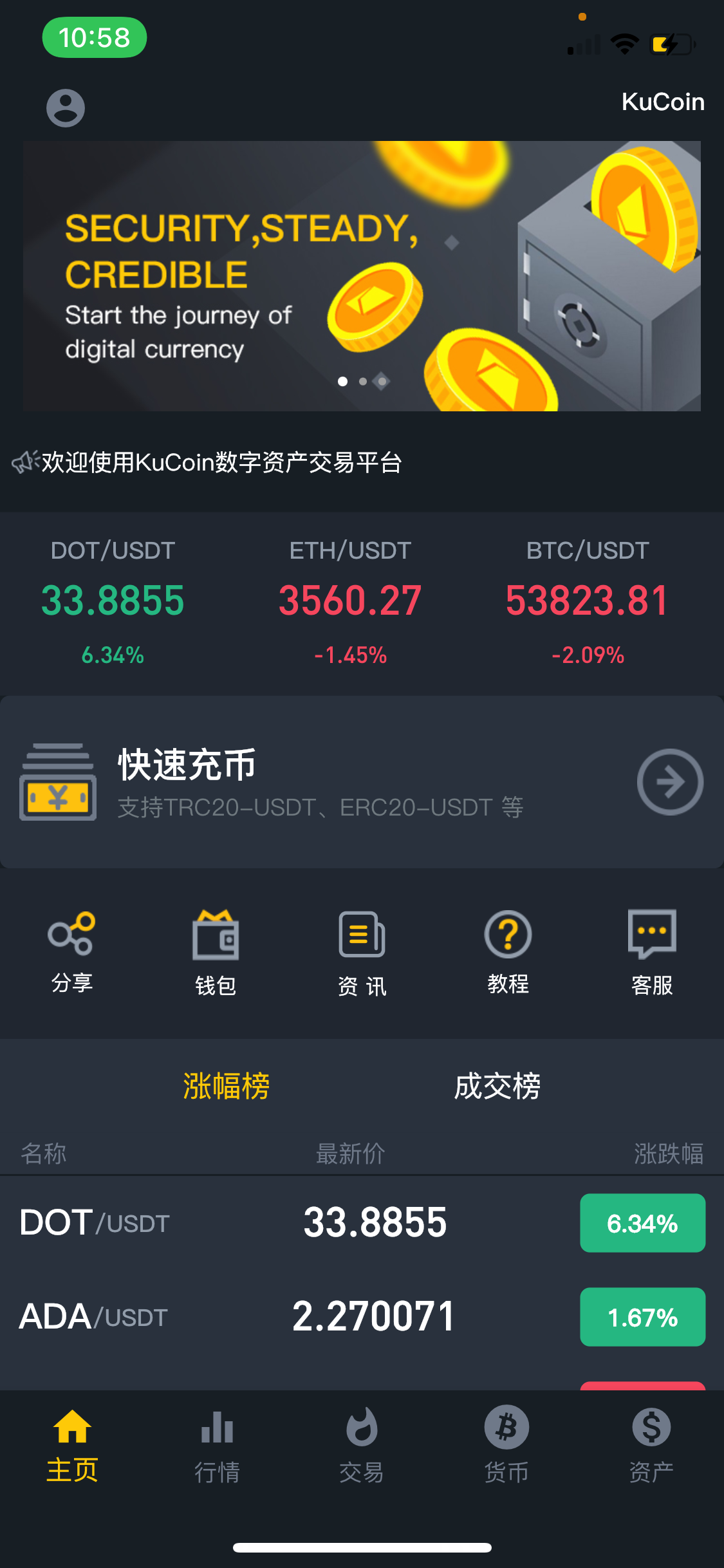Open 教程 tutorial shortcut
The image size is (724, 1568).
508,951
